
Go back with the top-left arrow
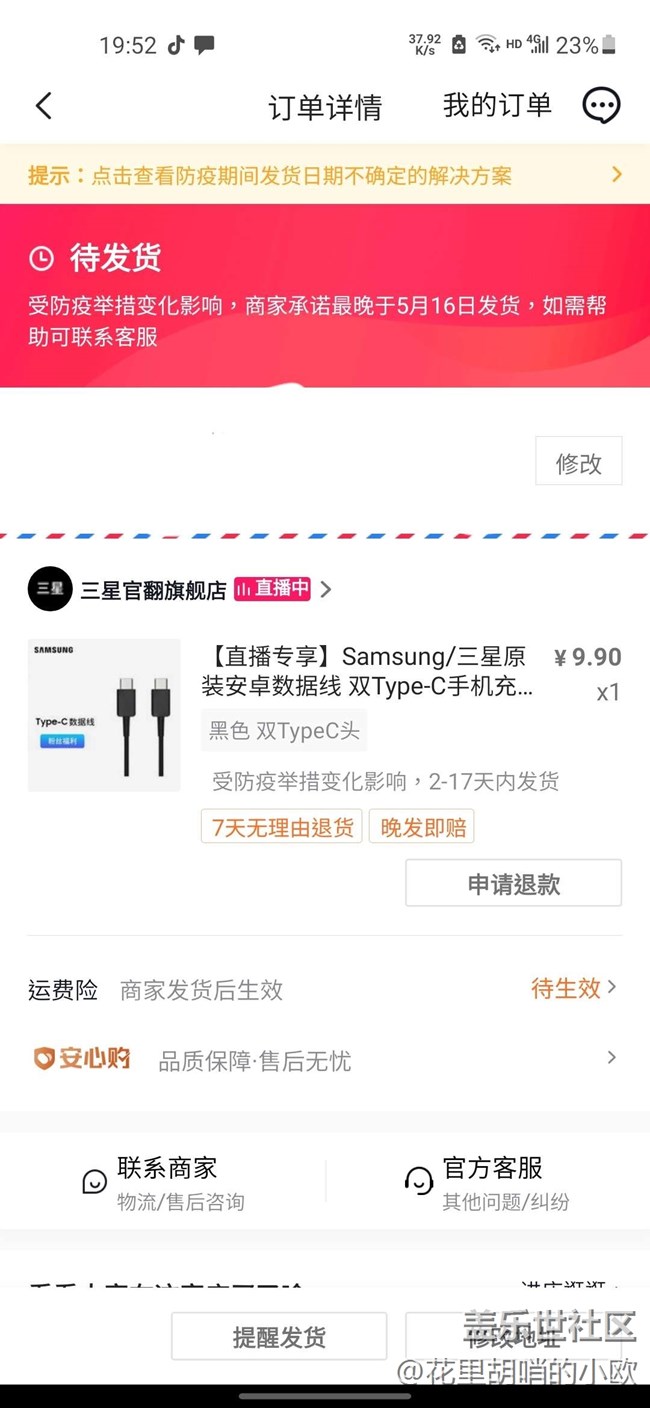[x=43, y=106]
